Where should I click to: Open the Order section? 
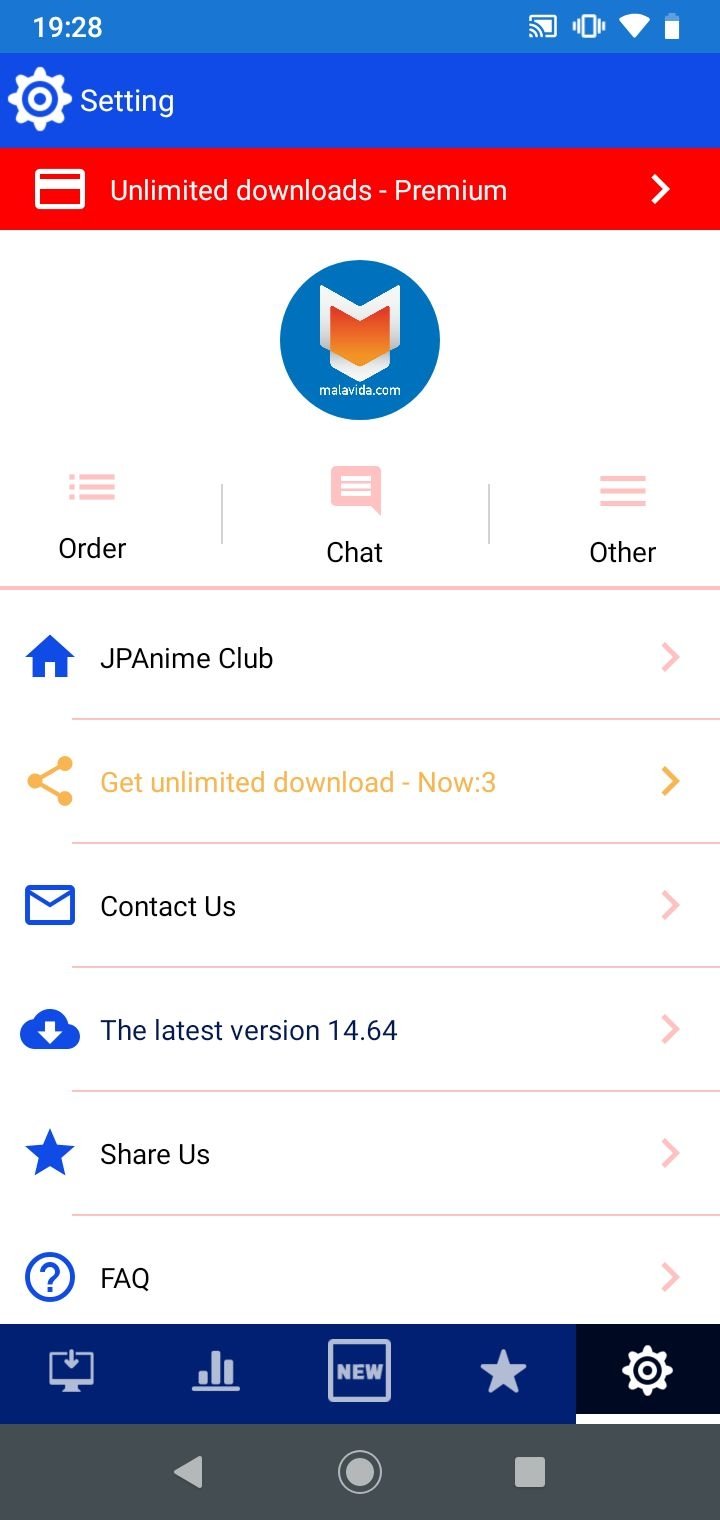point(92,516)
